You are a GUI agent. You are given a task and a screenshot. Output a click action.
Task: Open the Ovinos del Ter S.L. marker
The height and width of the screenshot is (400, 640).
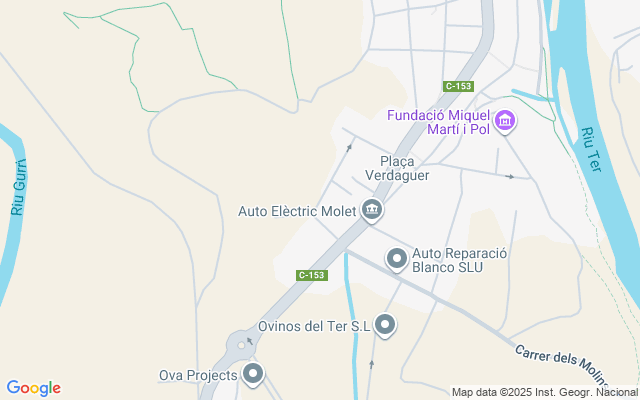[x=385, y=325]
